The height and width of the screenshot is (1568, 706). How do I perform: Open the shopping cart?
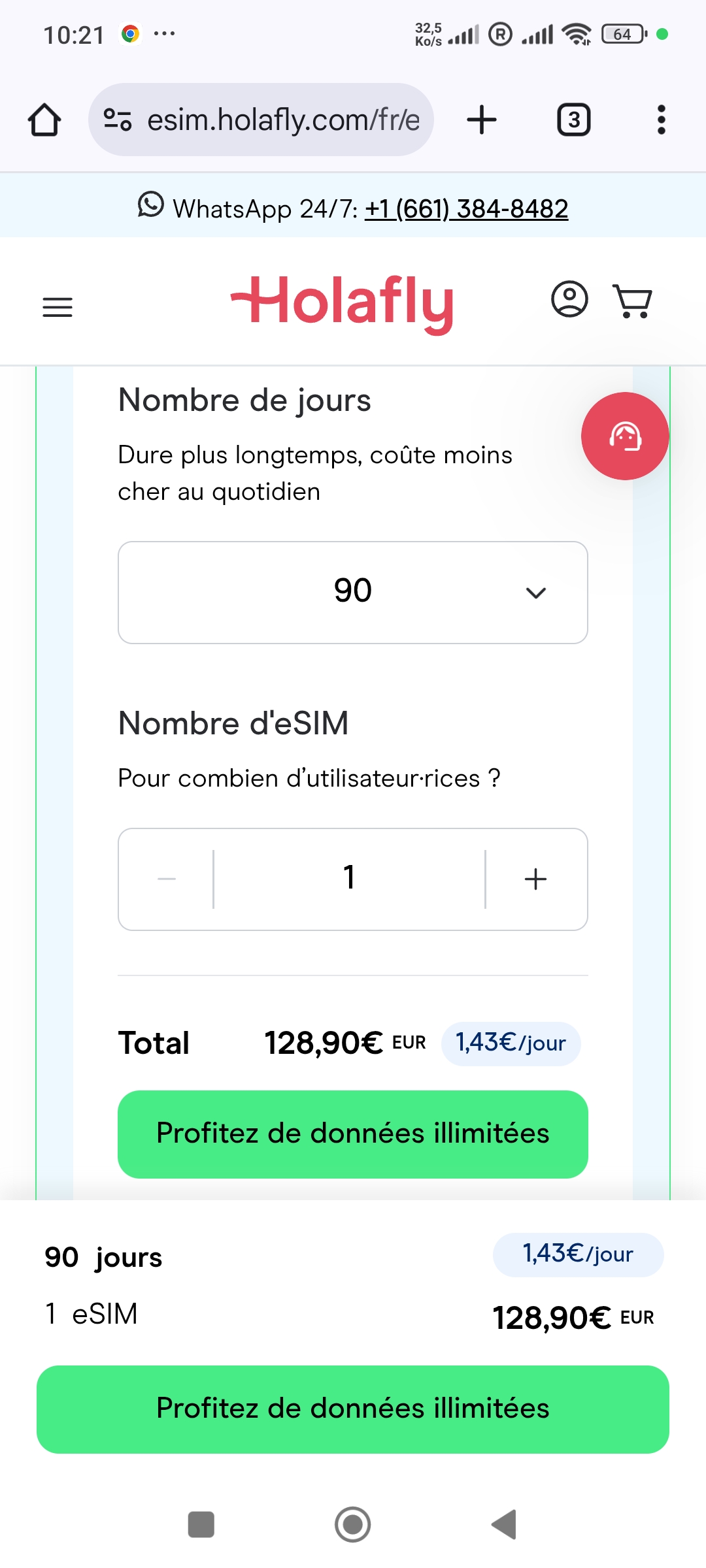click(632, 301)
